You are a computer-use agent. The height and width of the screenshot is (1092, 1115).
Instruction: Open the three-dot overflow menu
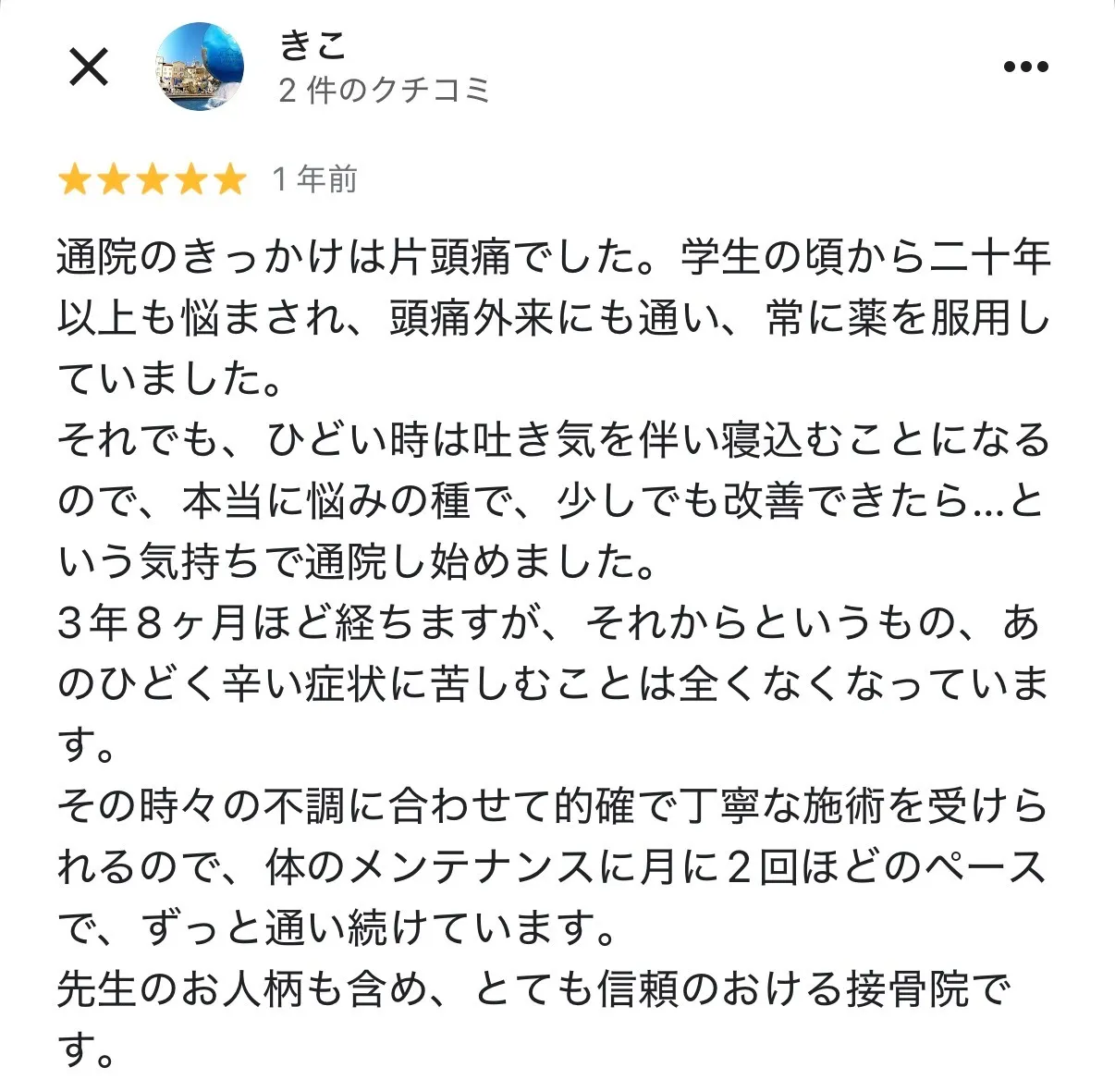pyautogui.click(x=1025, y=67)
